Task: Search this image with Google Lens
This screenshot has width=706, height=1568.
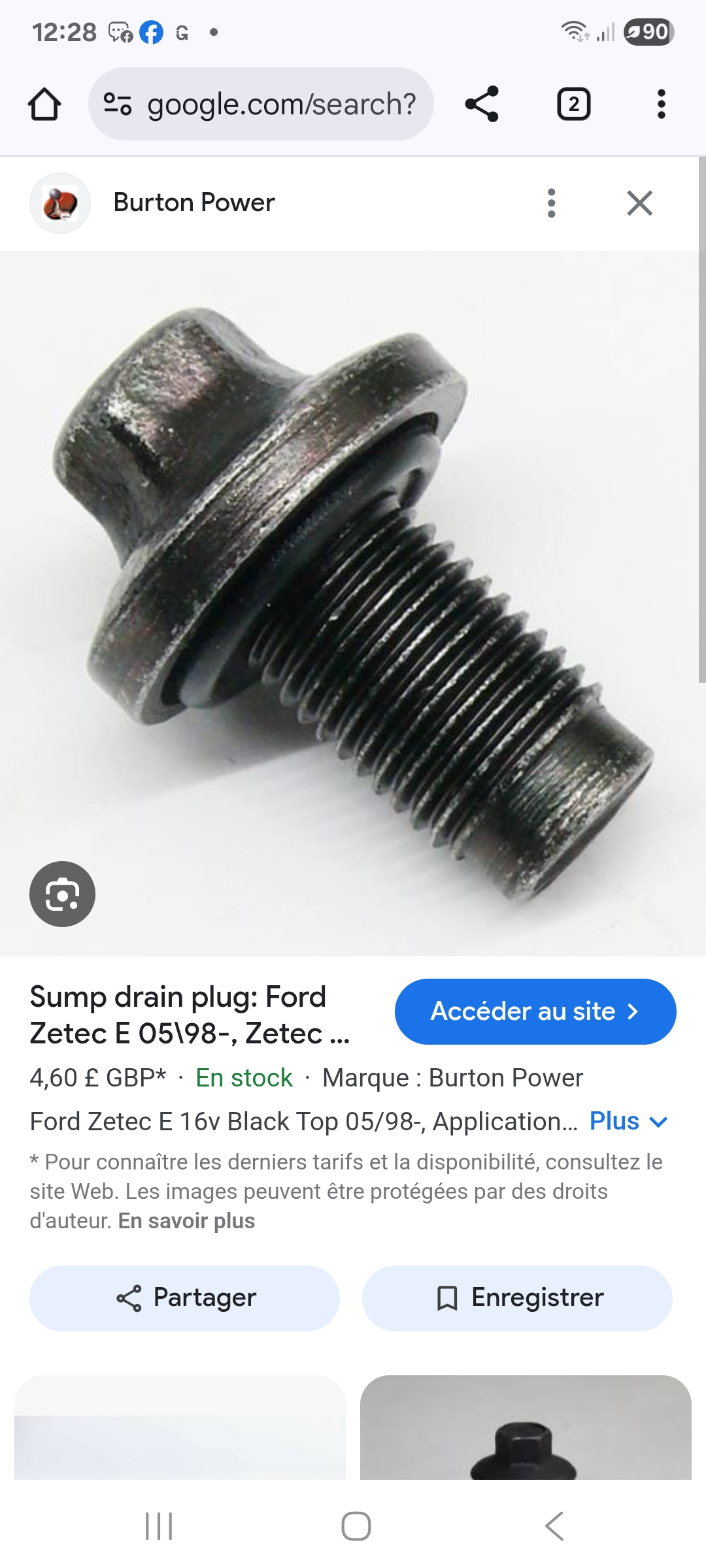Action: click(62, 894)
